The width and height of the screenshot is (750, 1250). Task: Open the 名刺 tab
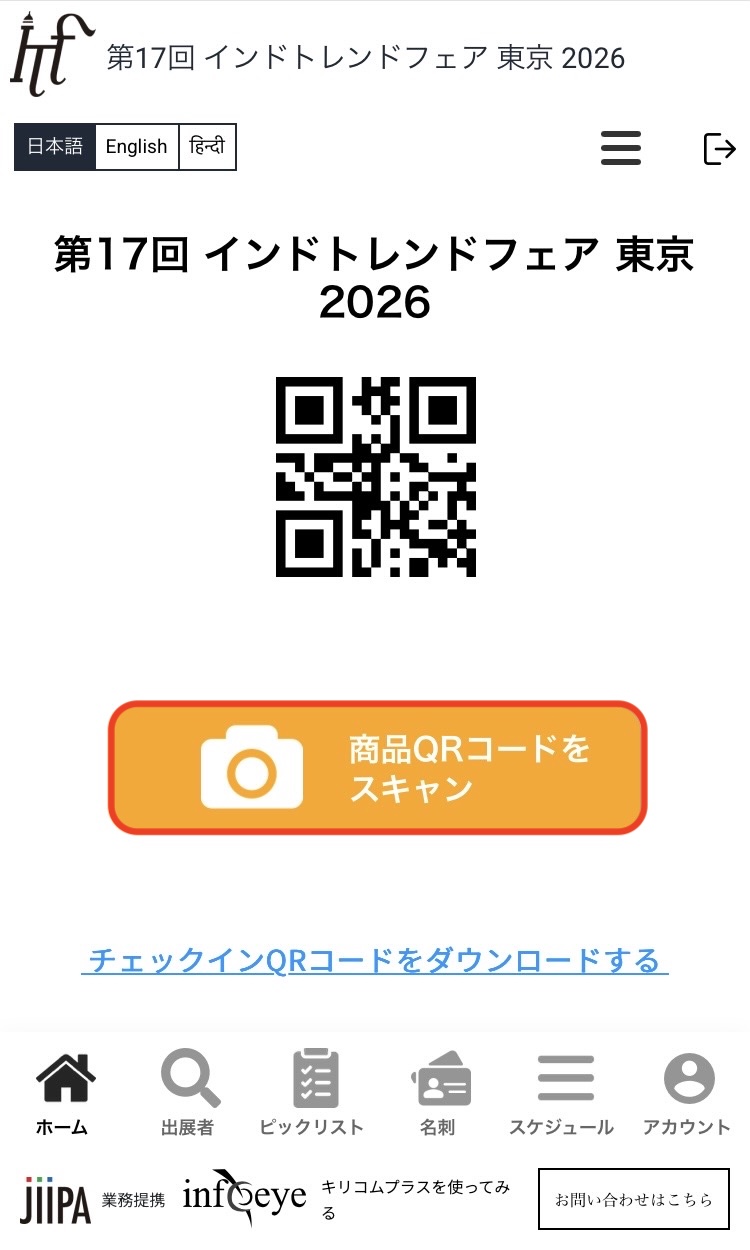point(438,1094)
